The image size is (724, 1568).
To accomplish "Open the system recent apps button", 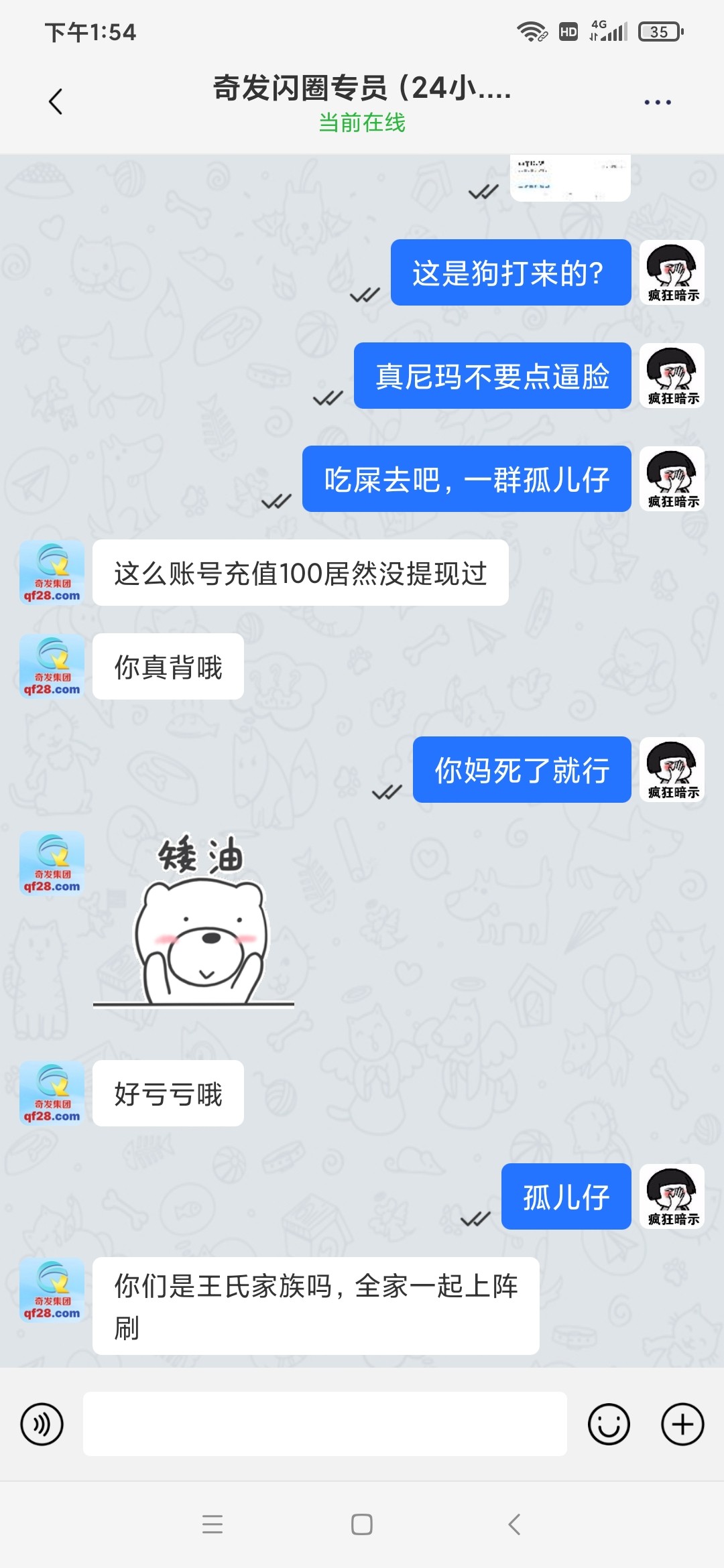I will pos(213,1524).
